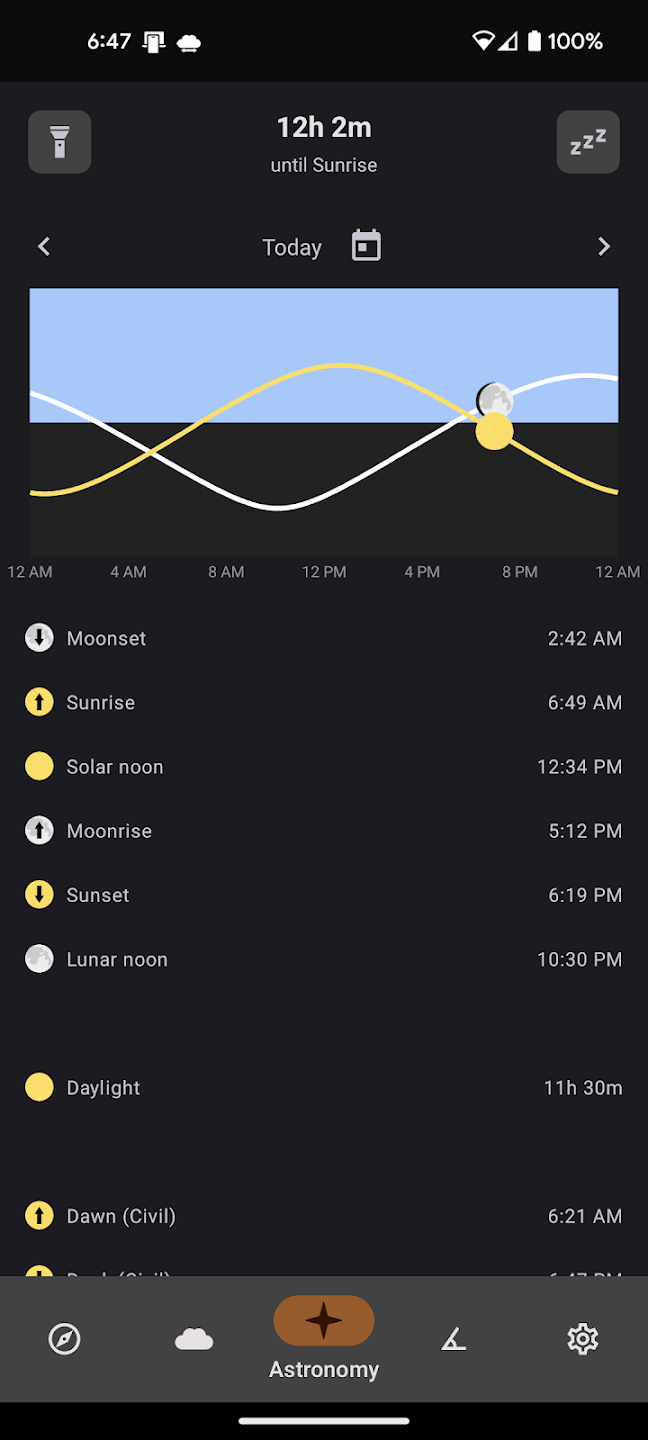
Task: Tap the Sunrise row
Action: [324, 702]
